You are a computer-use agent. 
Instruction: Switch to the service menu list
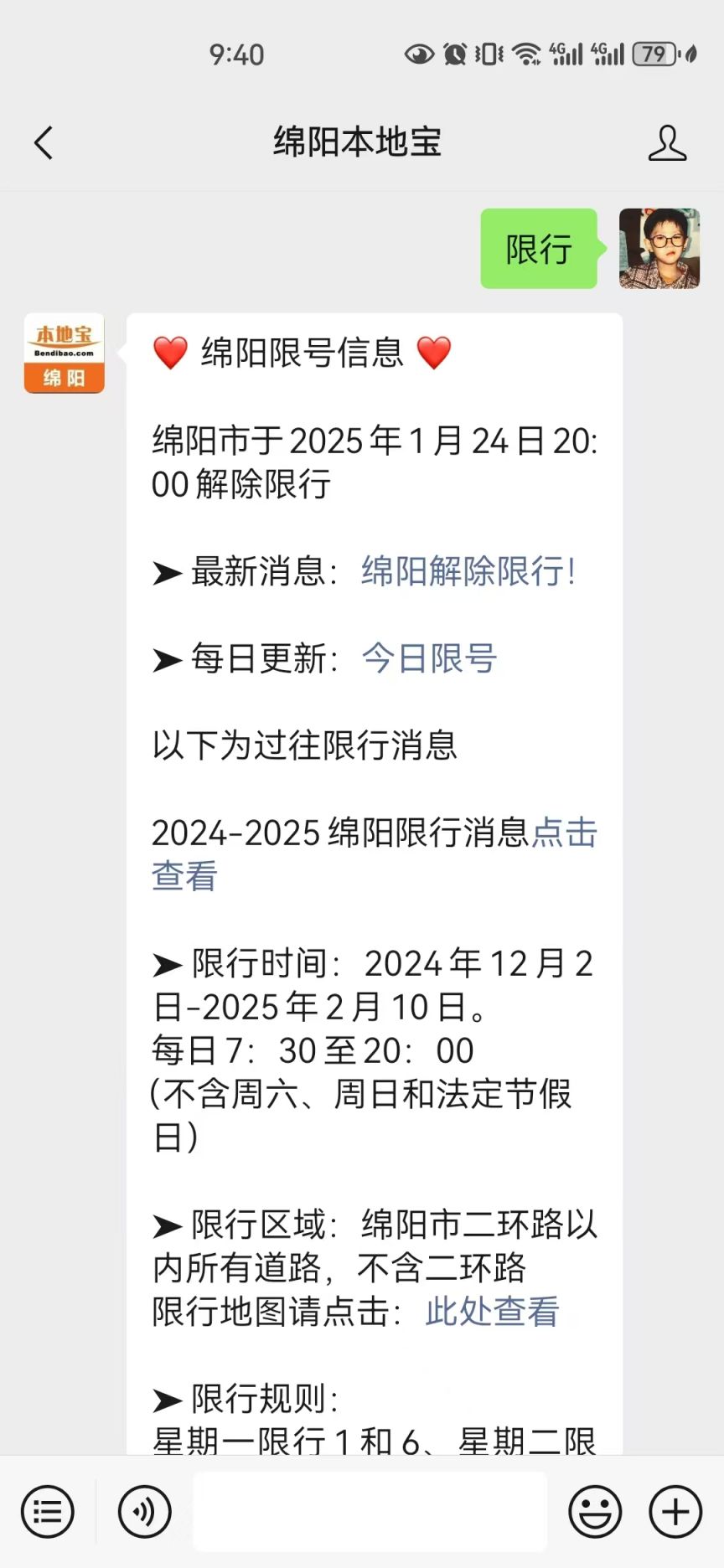(48, 1512)
